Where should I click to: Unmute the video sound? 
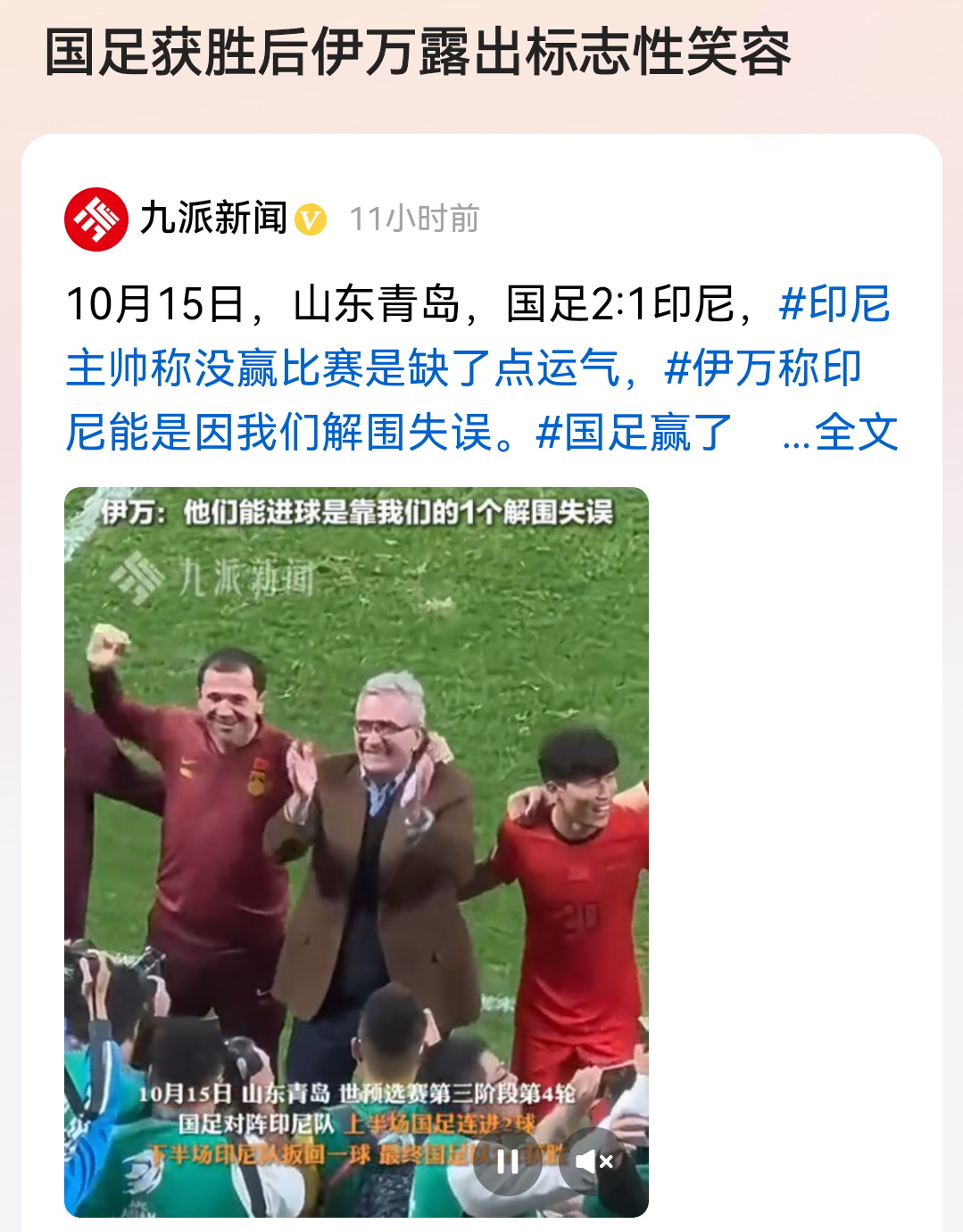tap(594, 1161)
